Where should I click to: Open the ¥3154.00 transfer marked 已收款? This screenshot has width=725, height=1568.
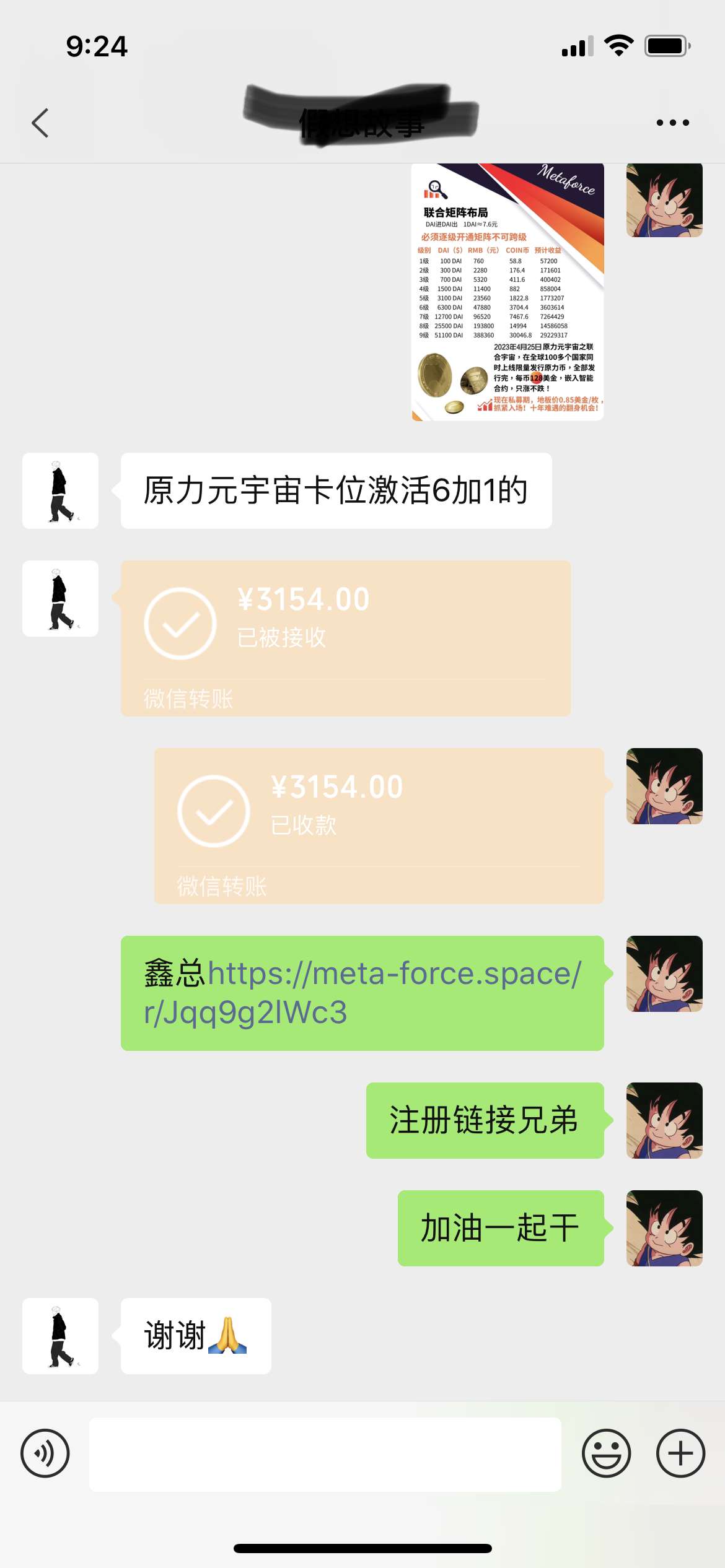tap(379, 825)
